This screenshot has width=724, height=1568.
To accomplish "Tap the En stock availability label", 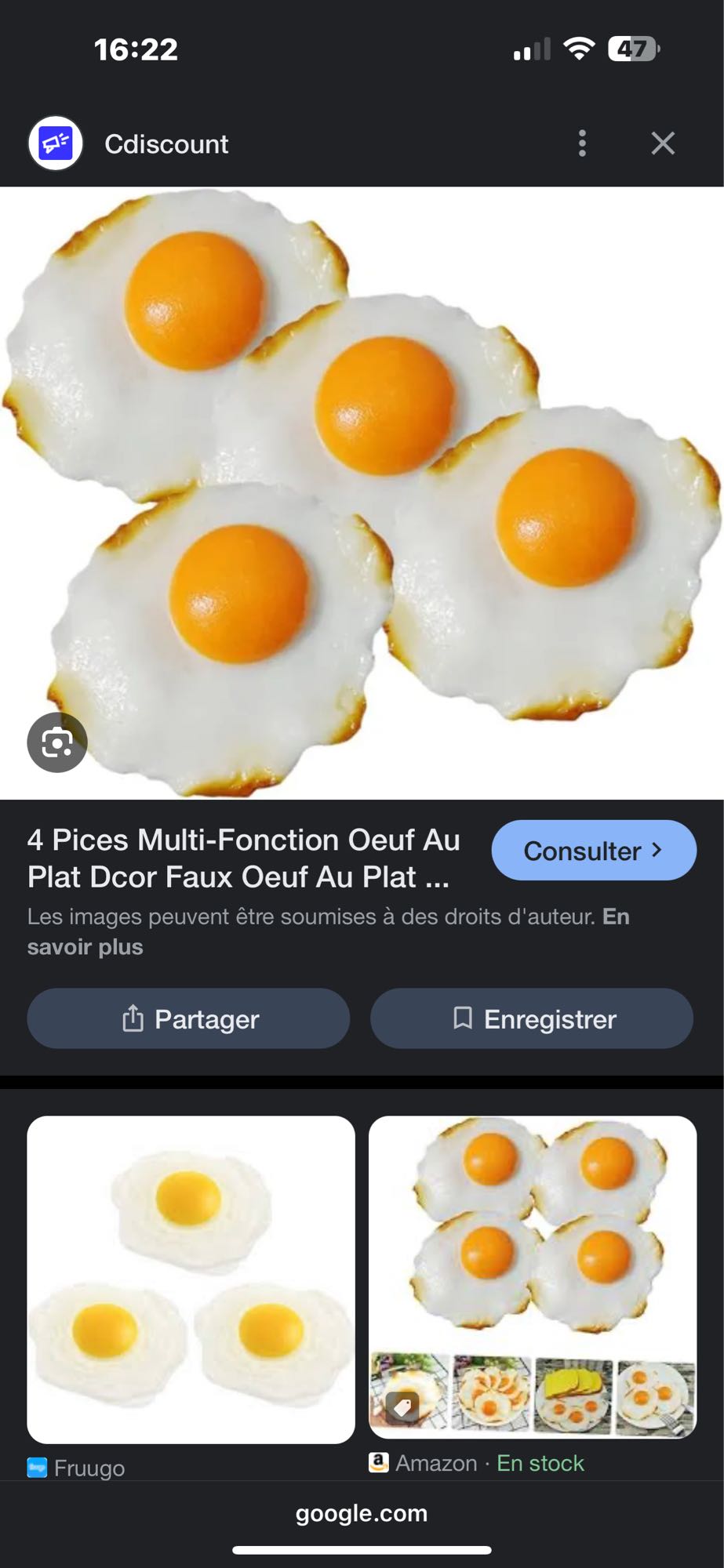I will tap(540, 1463).
